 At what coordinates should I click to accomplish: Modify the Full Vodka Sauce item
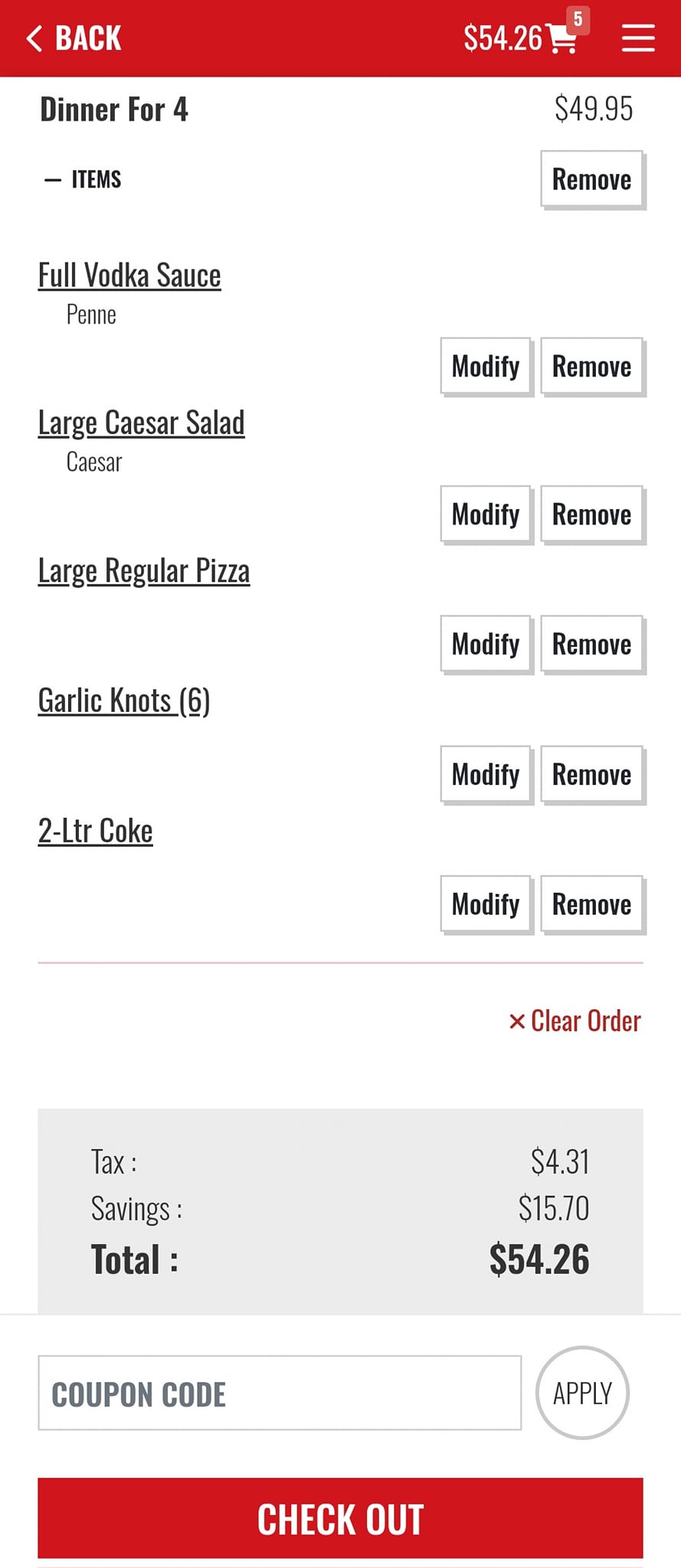click(485, 367)
